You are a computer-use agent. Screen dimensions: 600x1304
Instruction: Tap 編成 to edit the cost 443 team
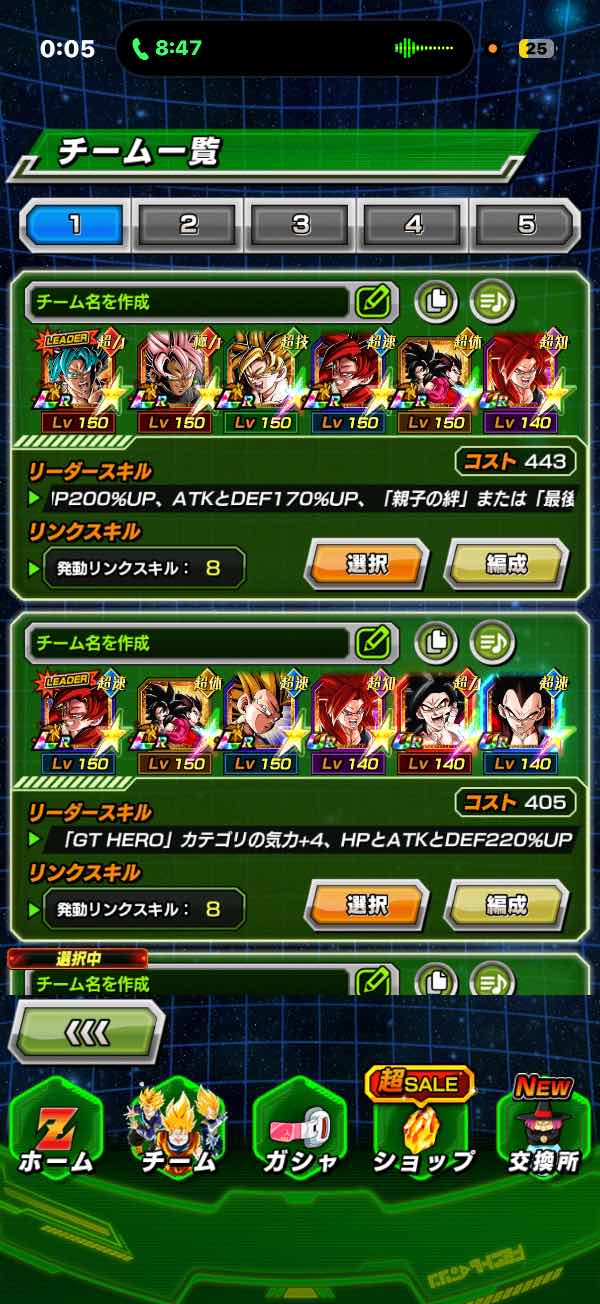pyautogui.click(x=506, y=565)
